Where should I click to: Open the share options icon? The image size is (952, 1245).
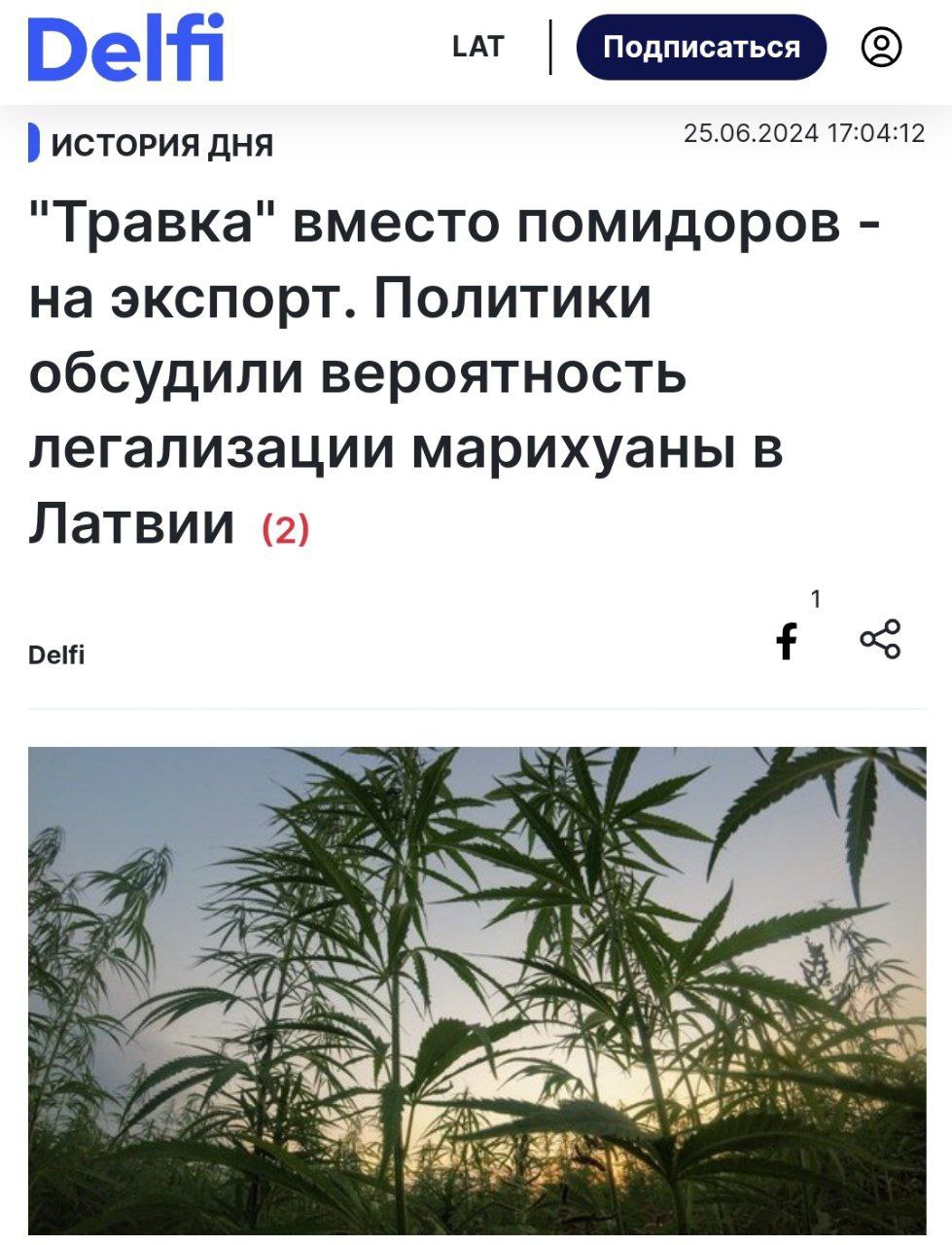880,639
